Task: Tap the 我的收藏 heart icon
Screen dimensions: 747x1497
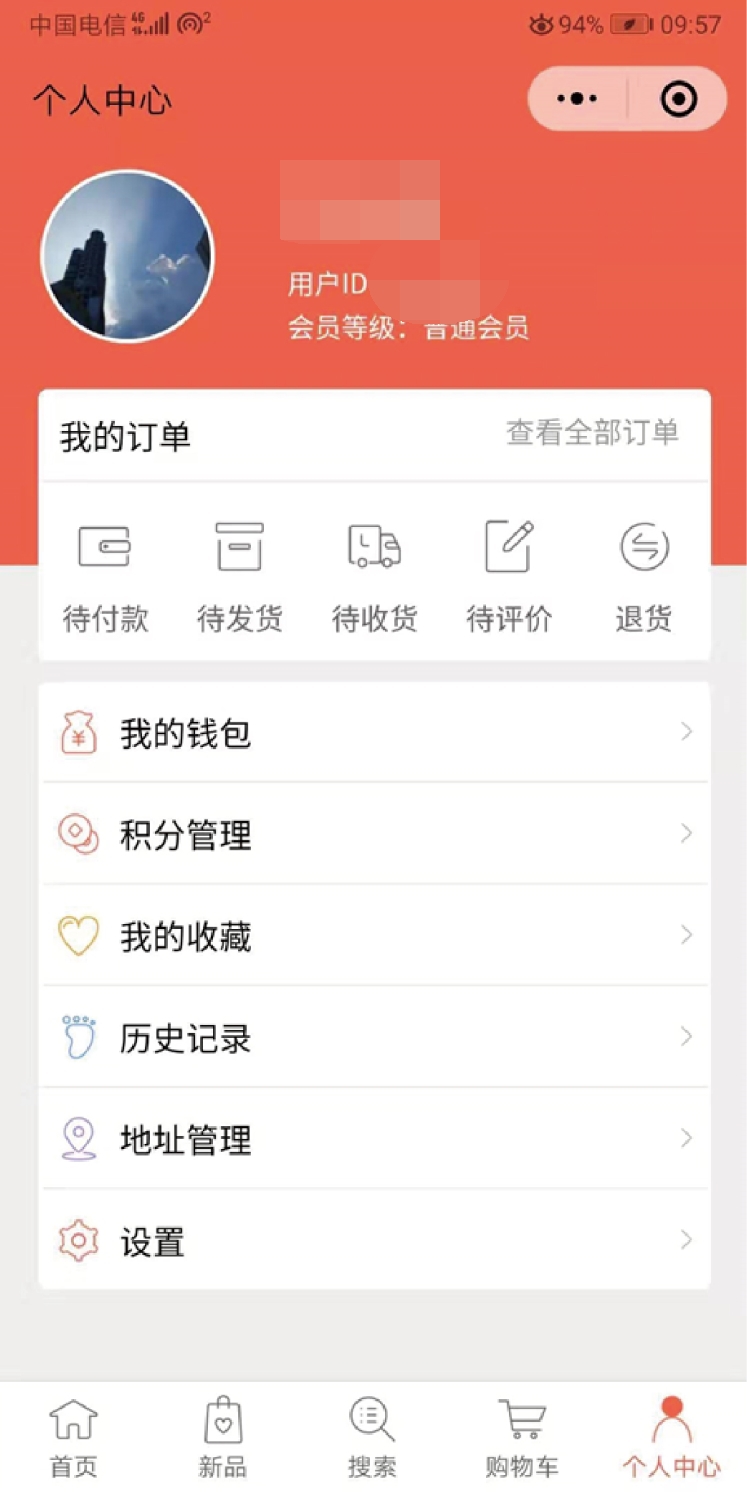Action: click(x=79, y=936)
